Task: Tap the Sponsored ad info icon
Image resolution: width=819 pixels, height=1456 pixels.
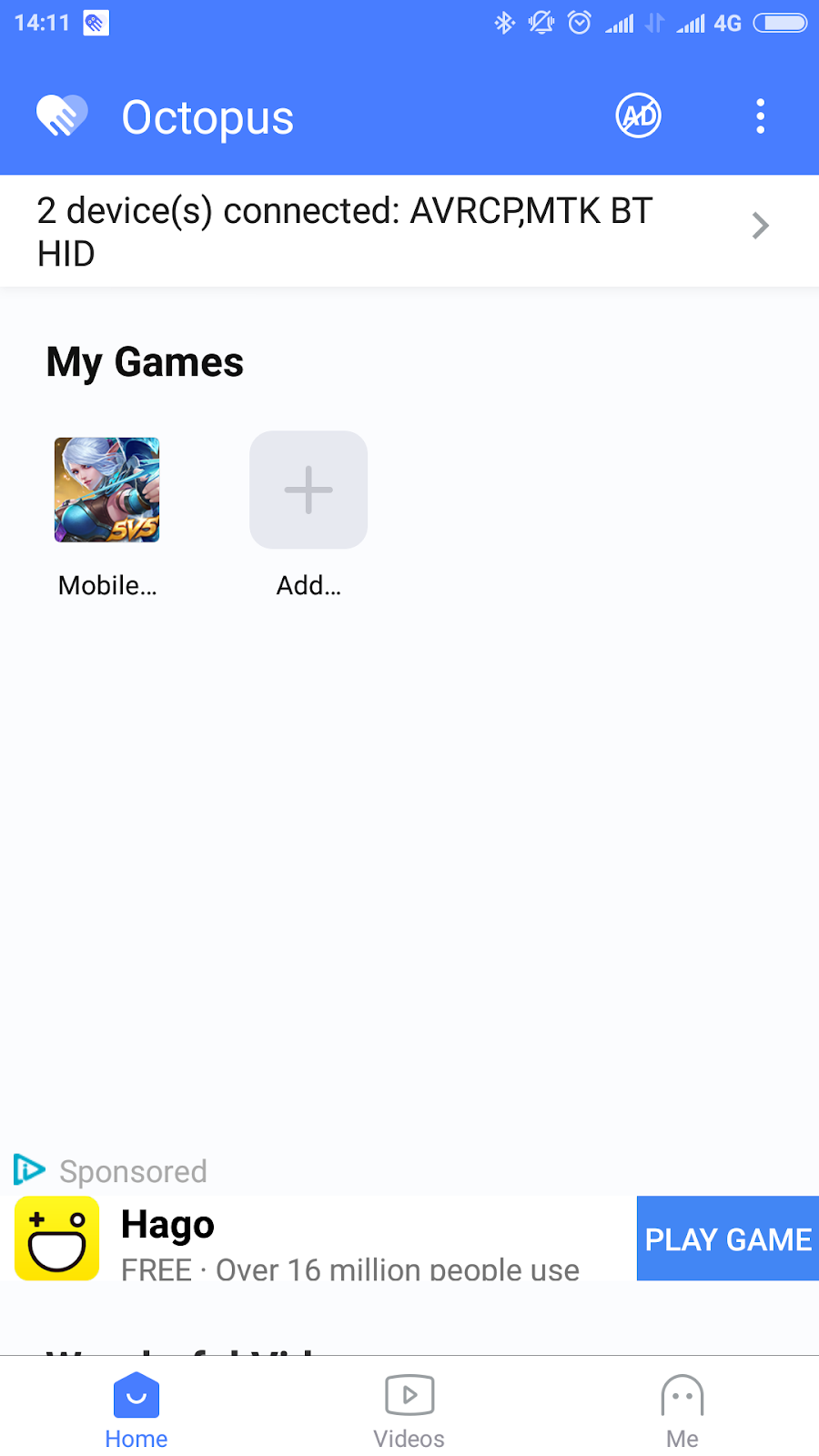Action: pos(28,1170)
